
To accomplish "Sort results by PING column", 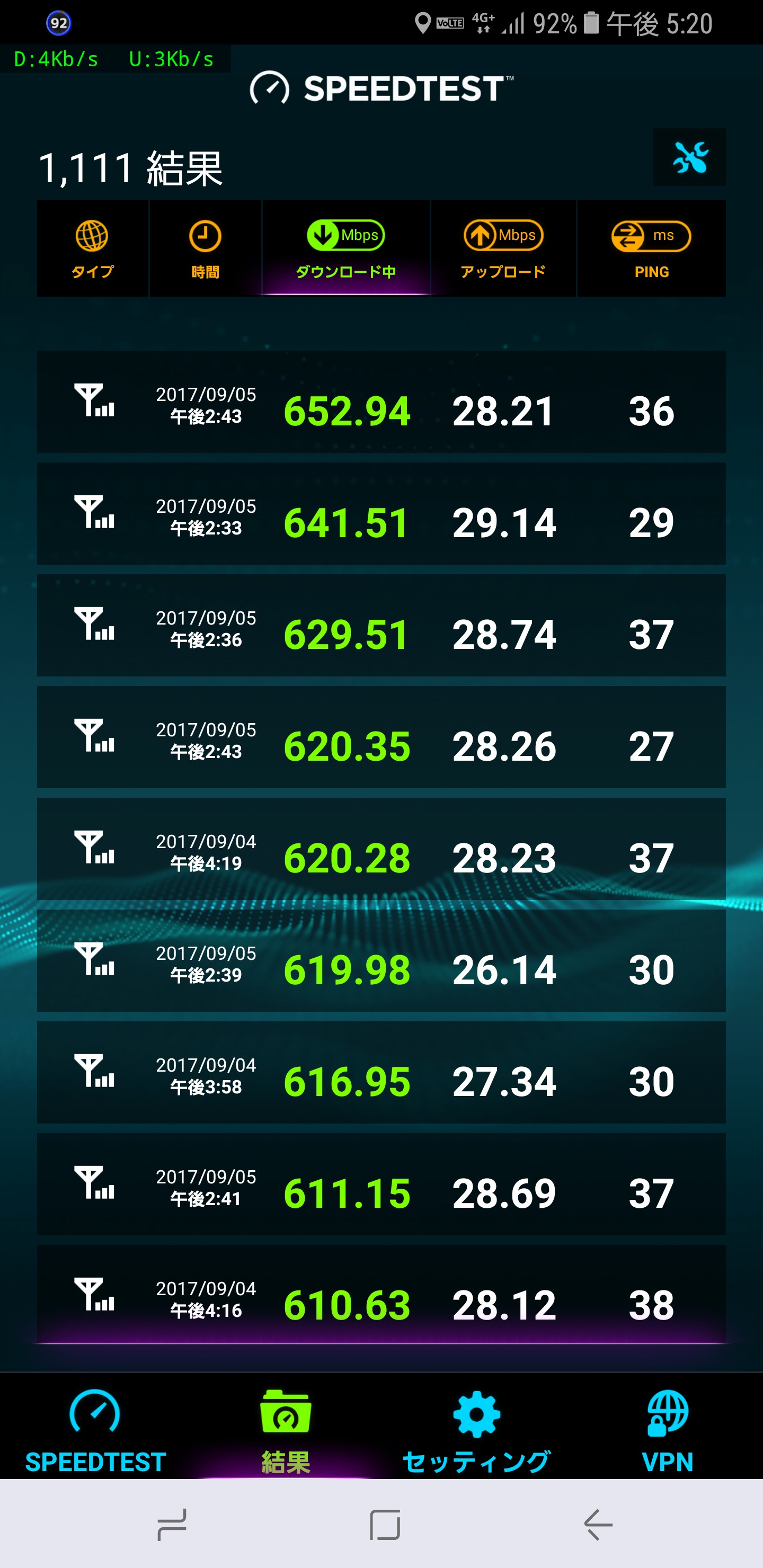I will click(651, 249).
